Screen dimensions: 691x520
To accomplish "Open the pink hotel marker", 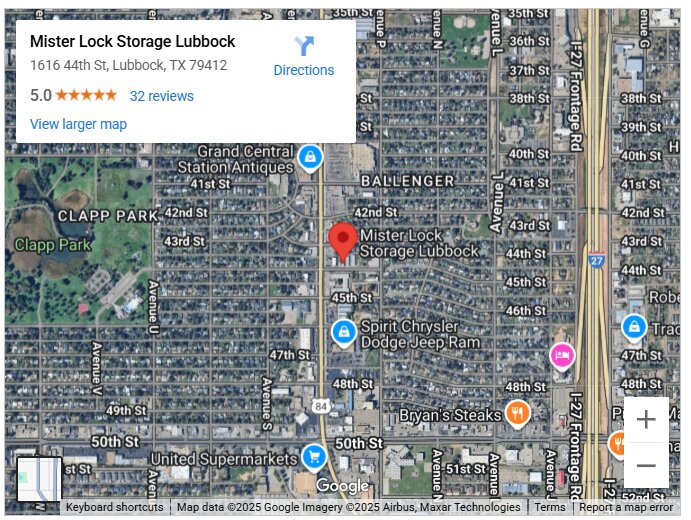I will click(562, 354).
